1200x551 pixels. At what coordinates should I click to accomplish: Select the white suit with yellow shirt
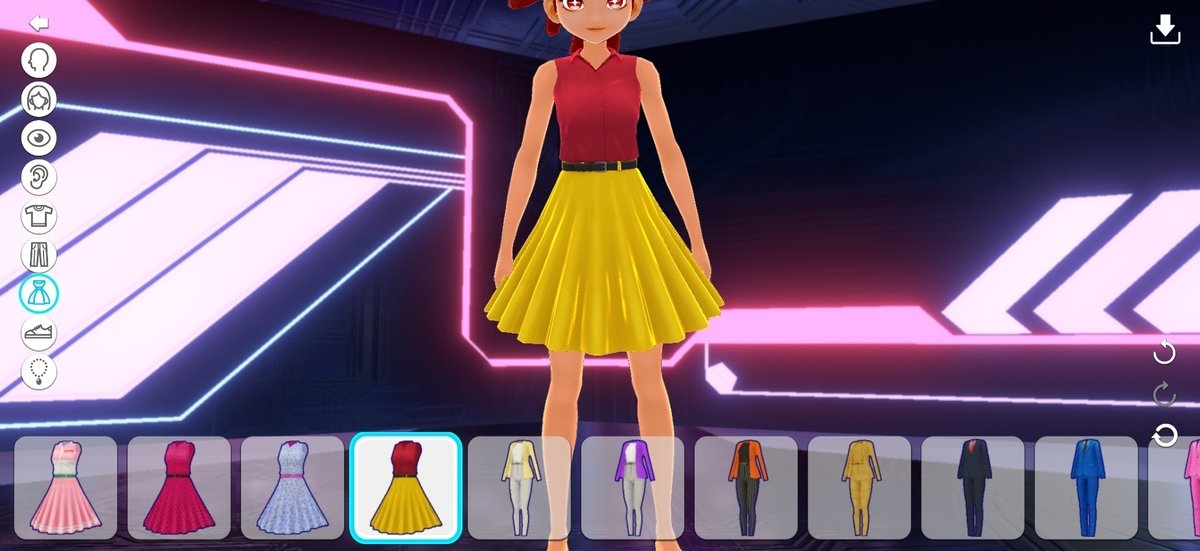(x=519, y=487)
